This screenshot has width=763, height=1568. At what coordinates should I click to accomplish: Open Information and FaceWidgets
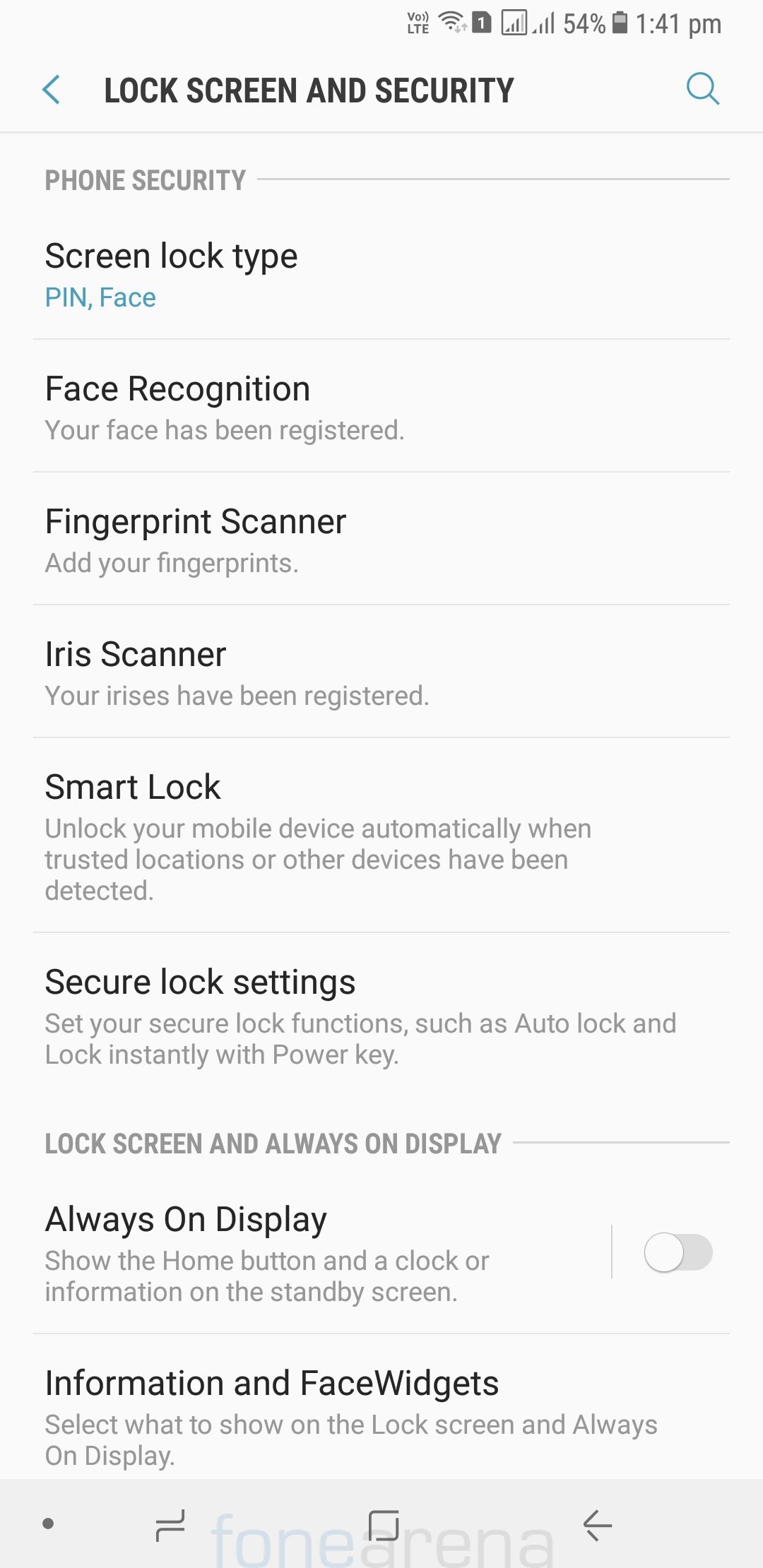[381, 1415]
